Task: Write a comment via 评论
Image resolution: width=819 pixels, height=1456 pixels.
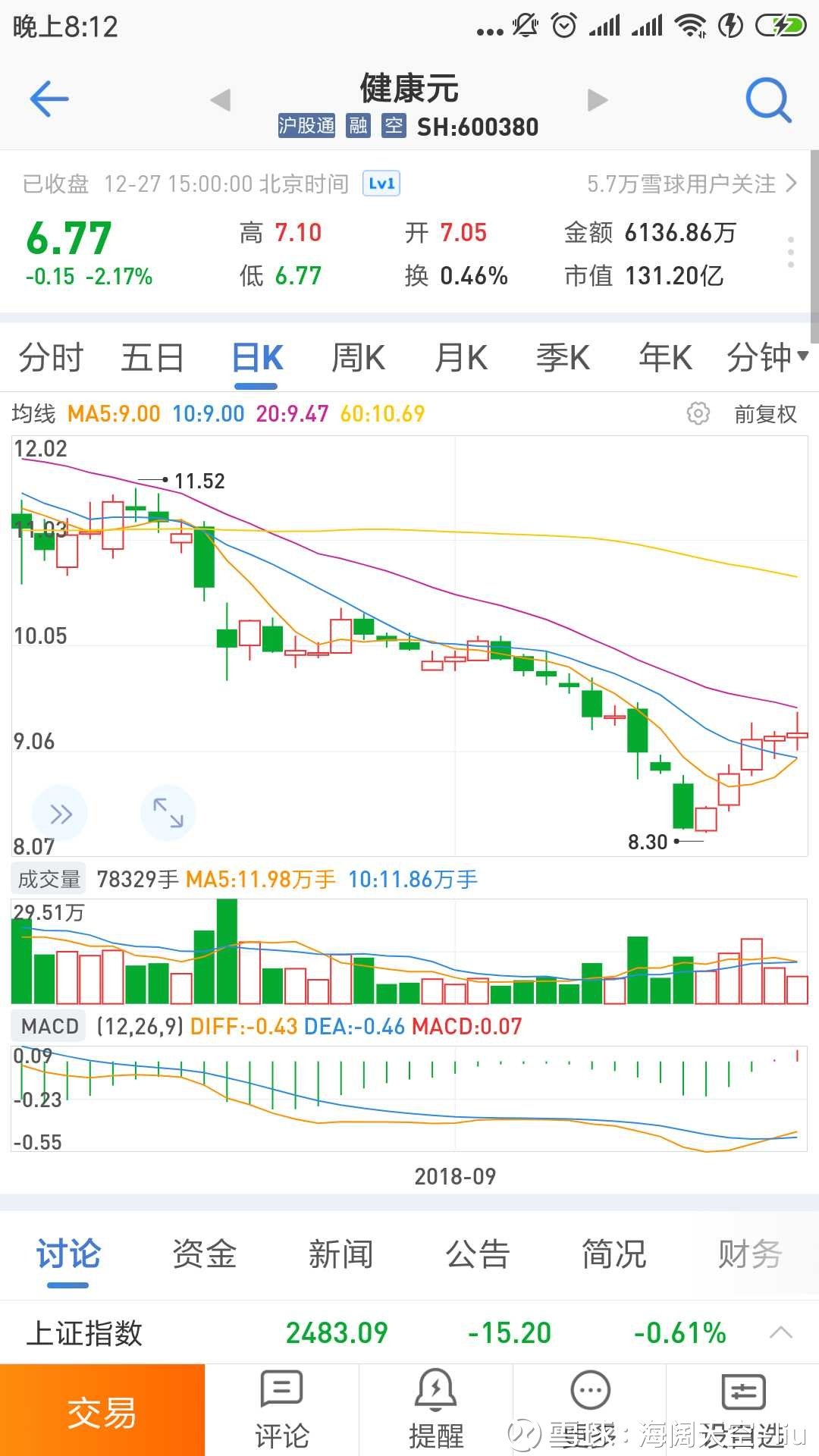Action: pos(281,1410)
